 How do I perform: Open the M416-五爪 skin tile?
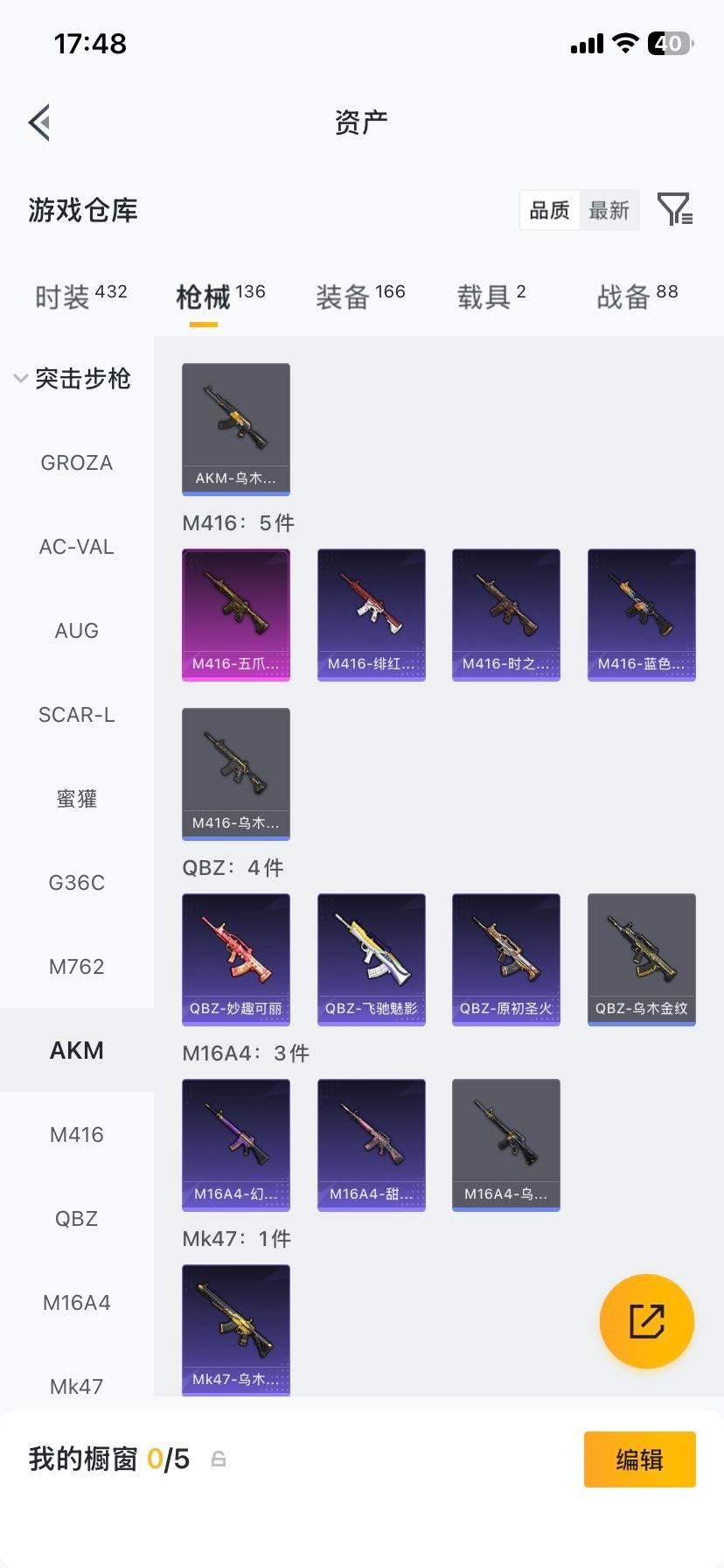(236, 614)
